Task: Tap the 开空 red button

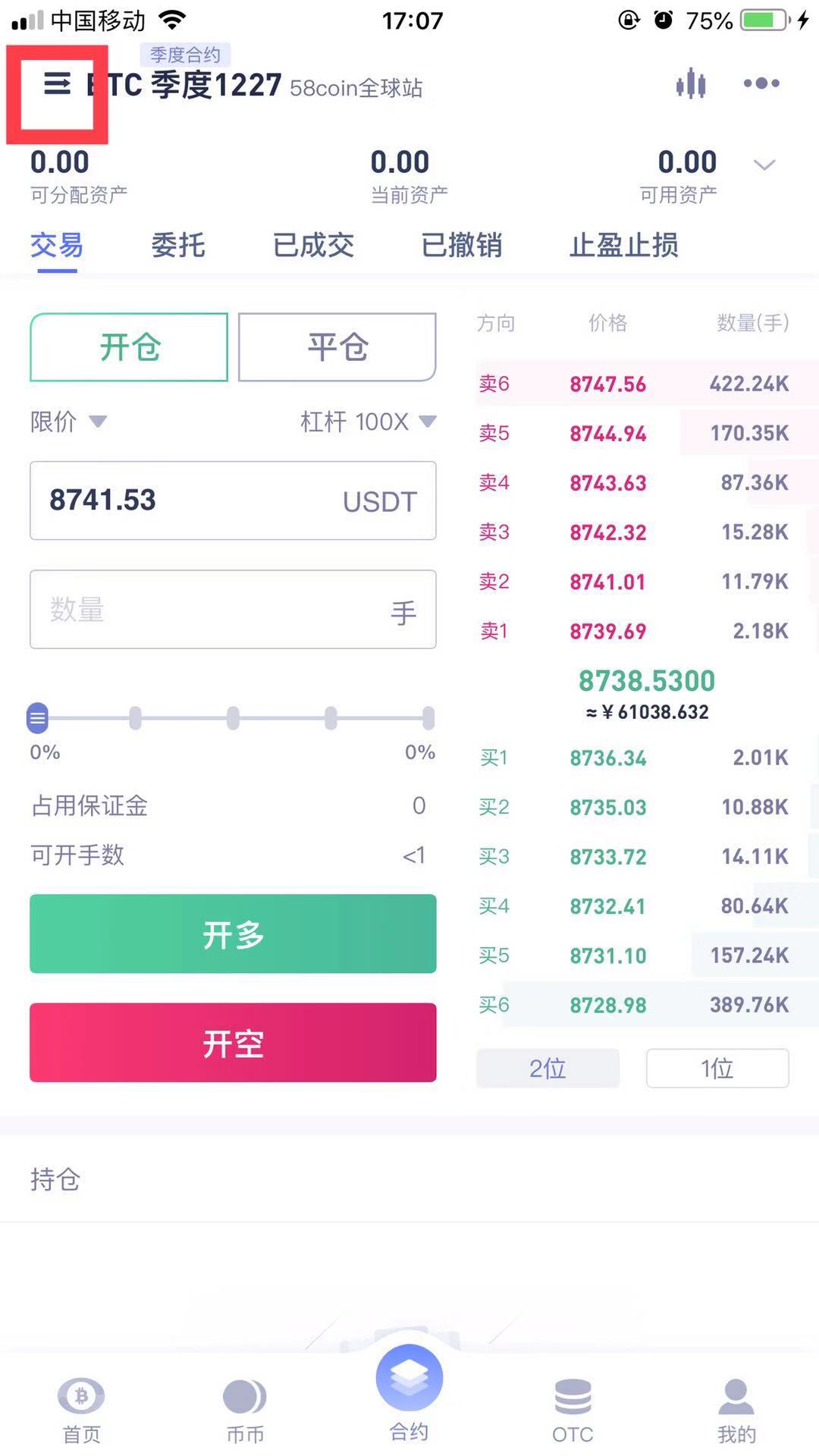Action: [x=233, y=1043]
